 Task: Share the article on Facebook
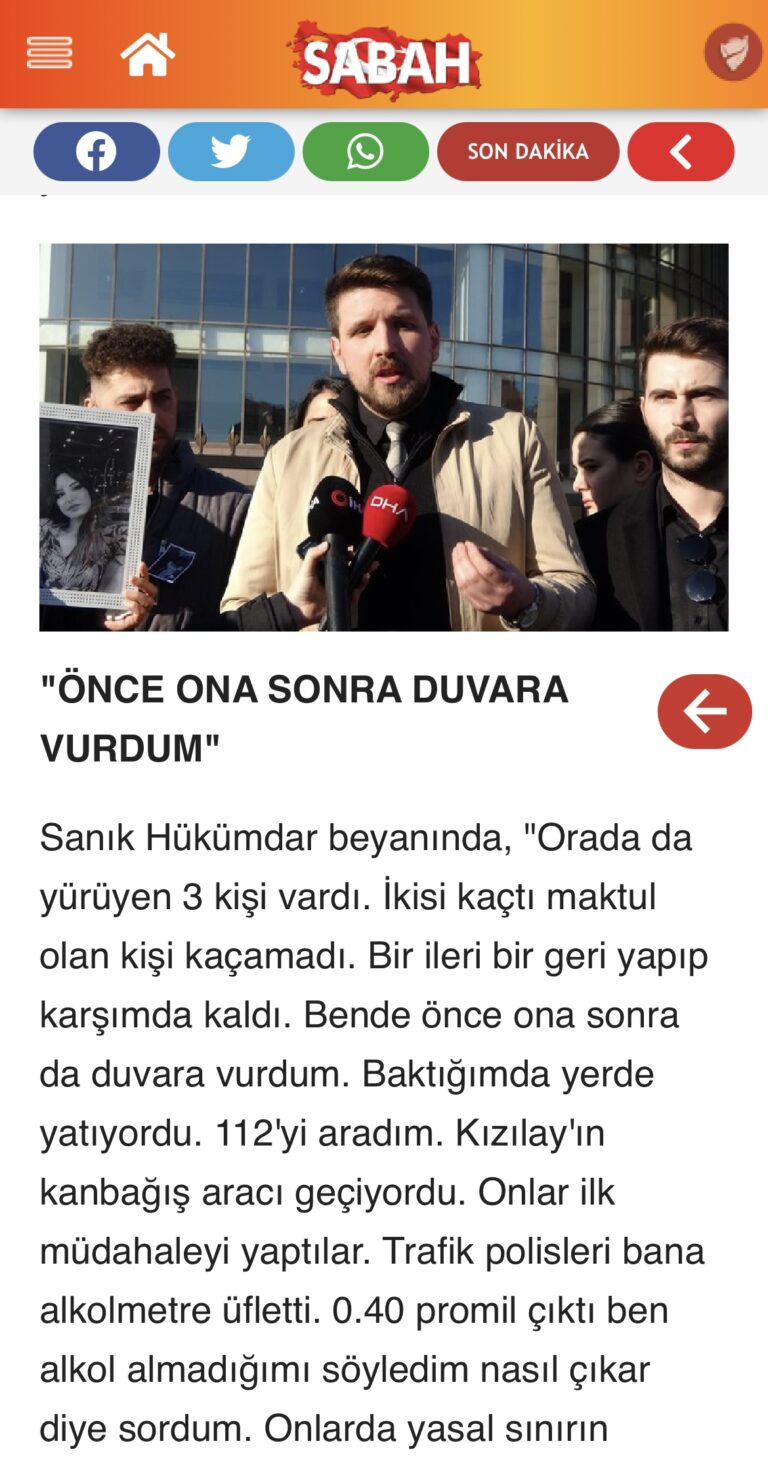click(97, 152)
